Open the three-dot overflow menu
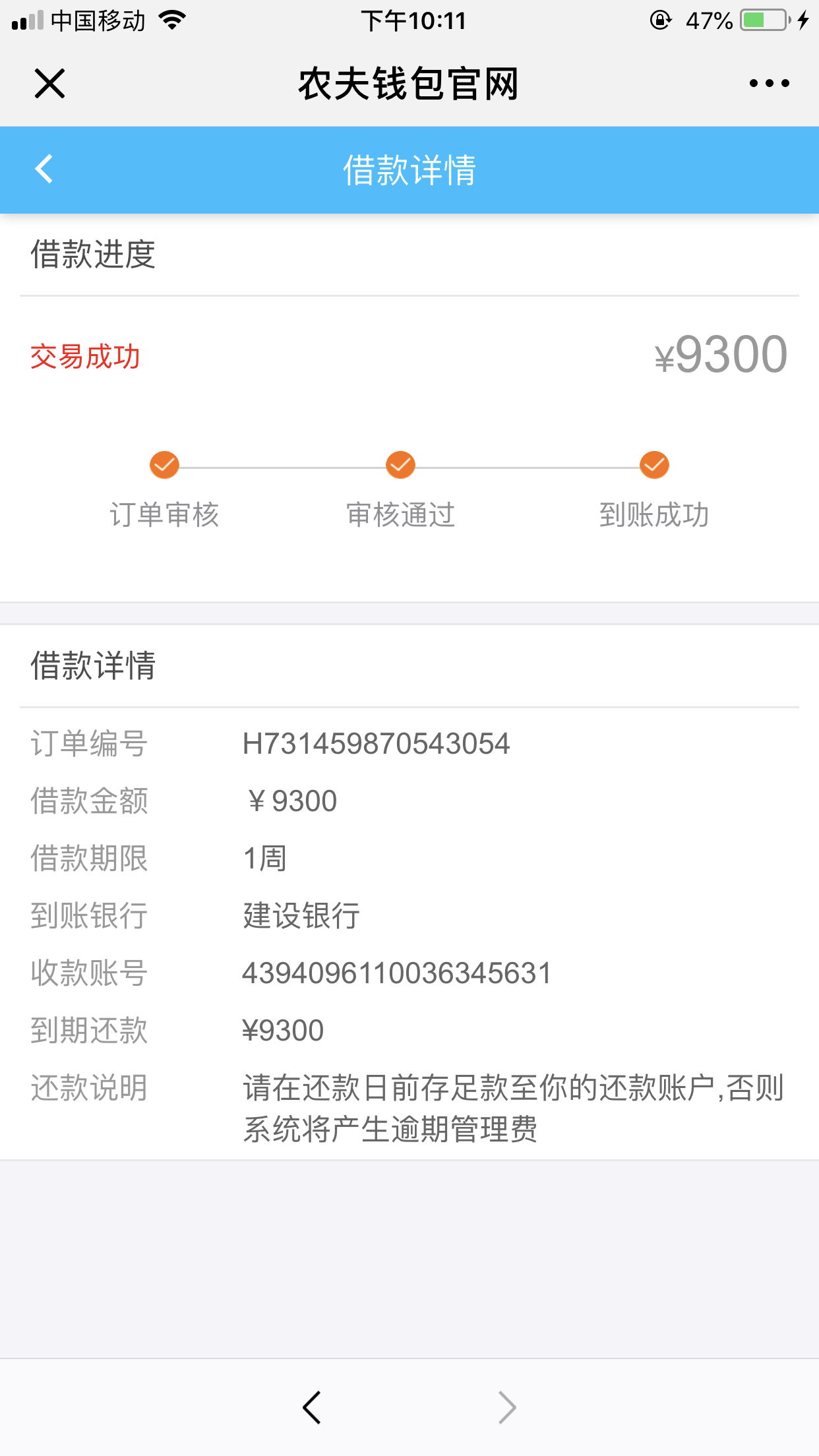The width and height of the screenshot is (819, 1456). coord(769,83)
